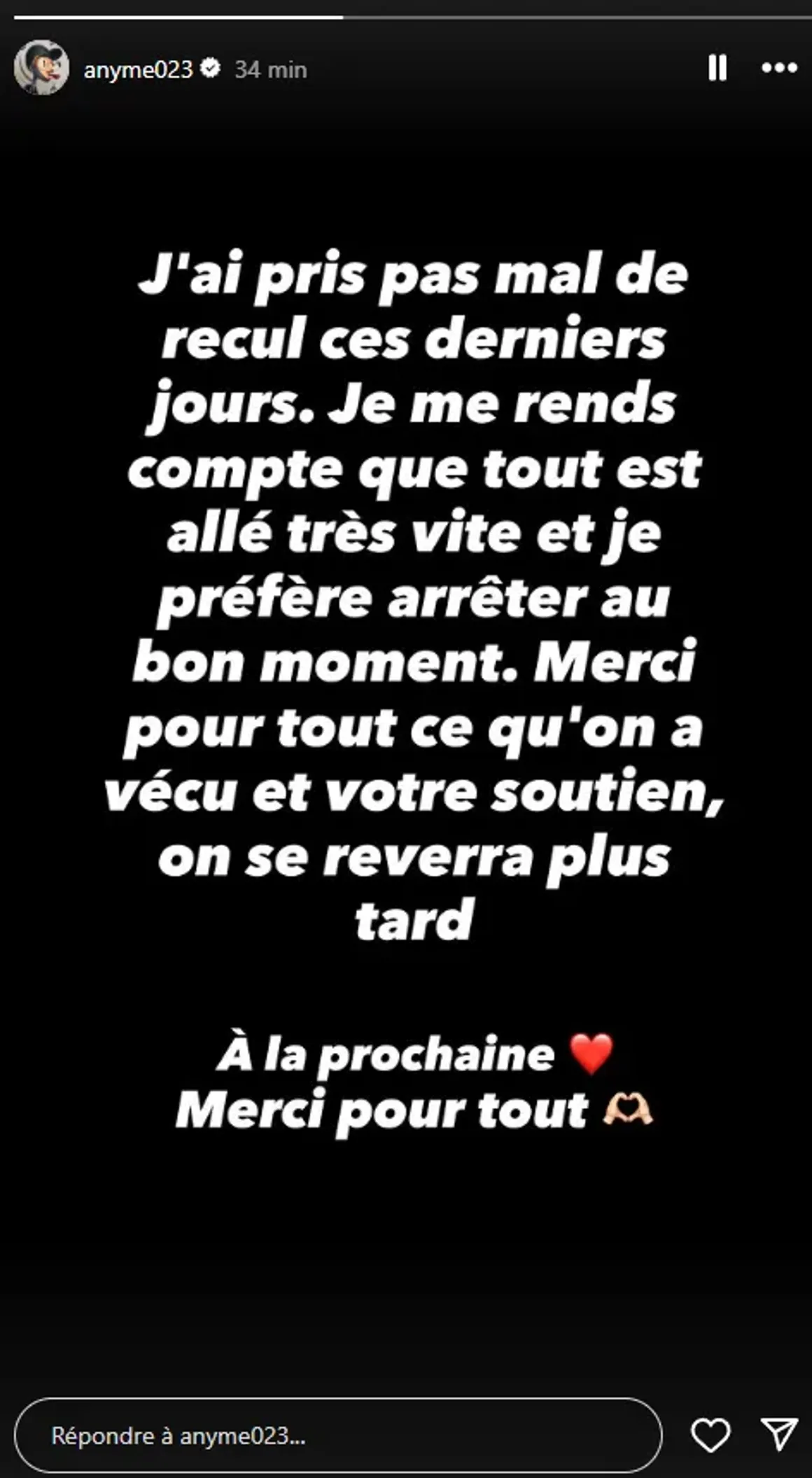Tap the Répondre à anyme023 reply field
The width and height of the screenshot is (812, 1478).
coord(338,1435)
